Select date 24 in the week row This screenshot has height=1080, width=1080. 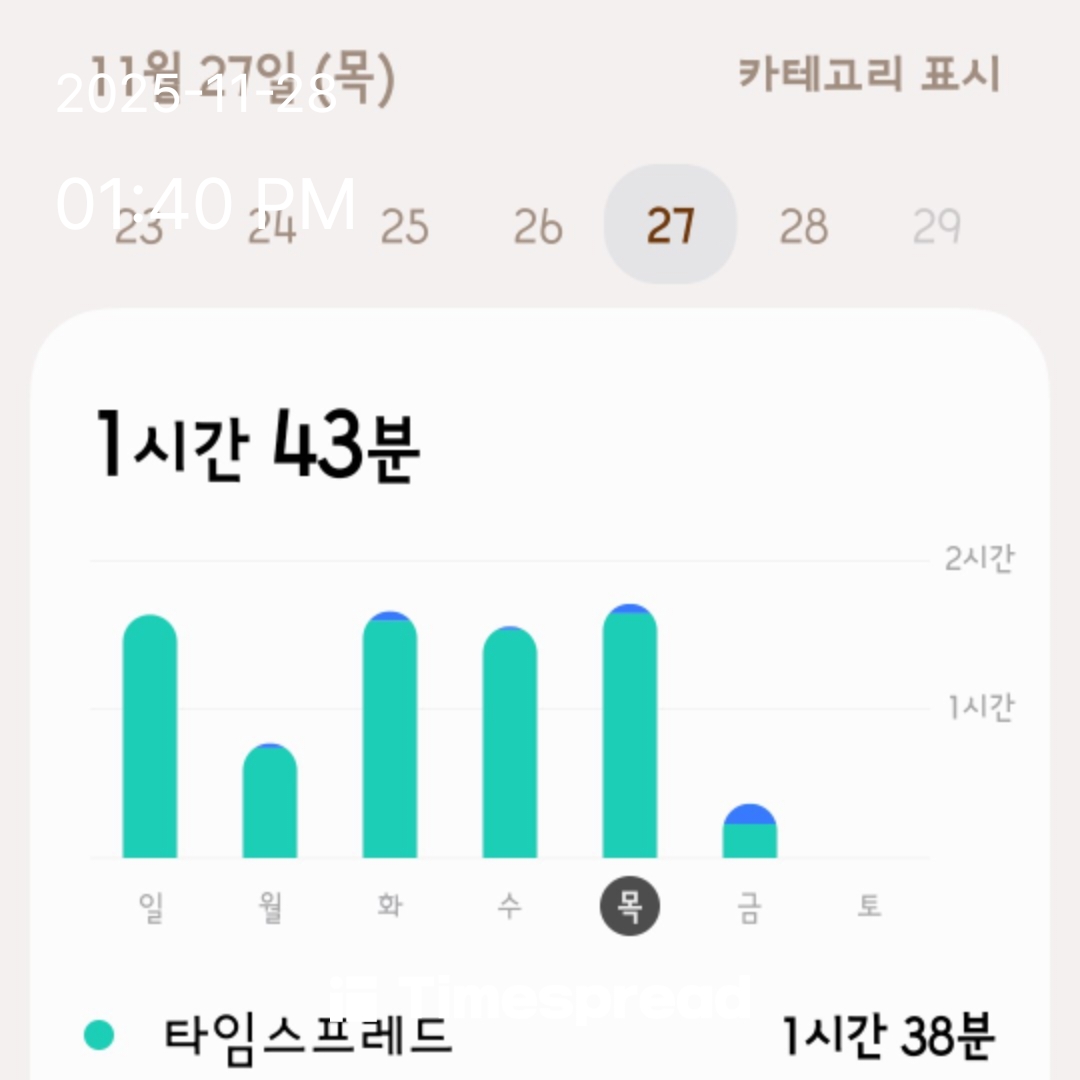click(x=272, y=228)
